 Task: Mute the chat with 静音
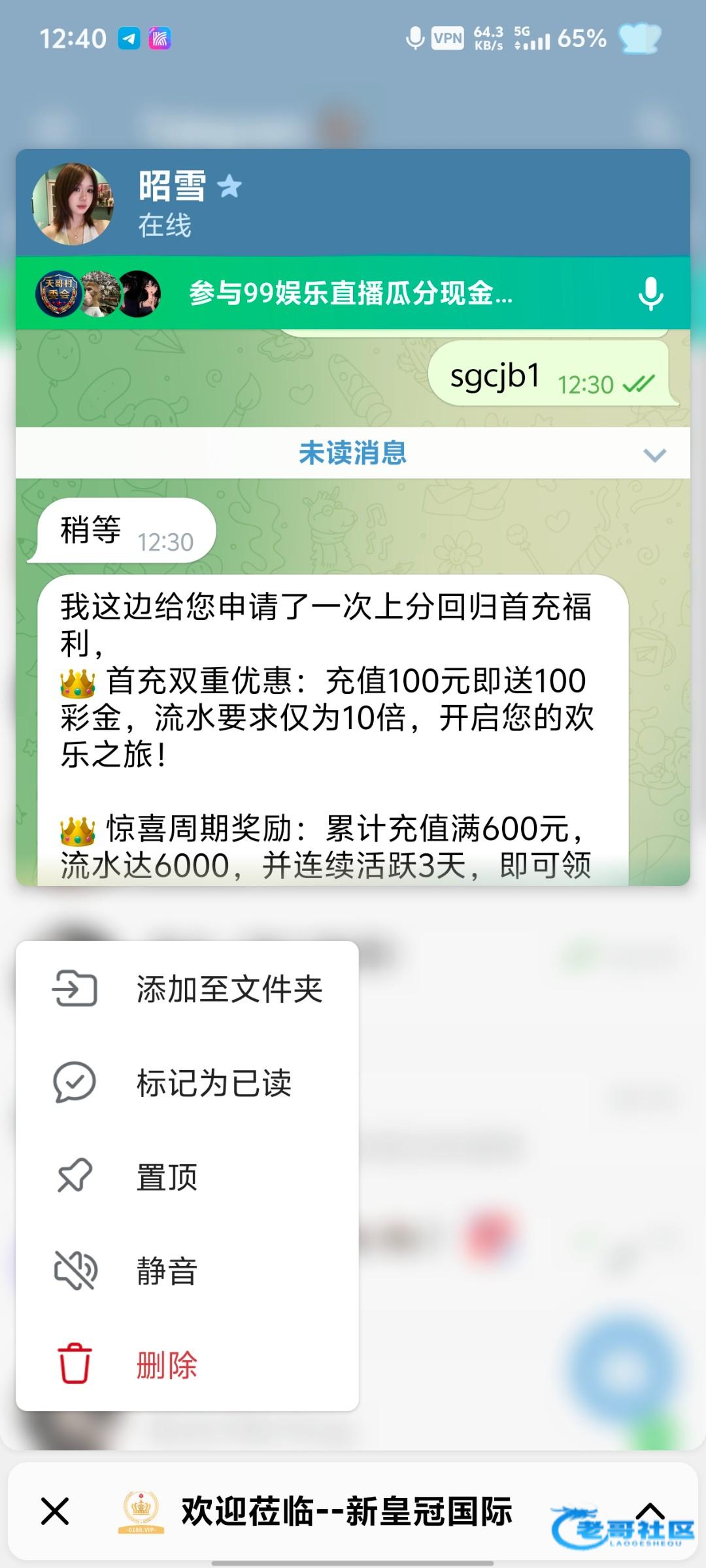(x=187, y=1271)
